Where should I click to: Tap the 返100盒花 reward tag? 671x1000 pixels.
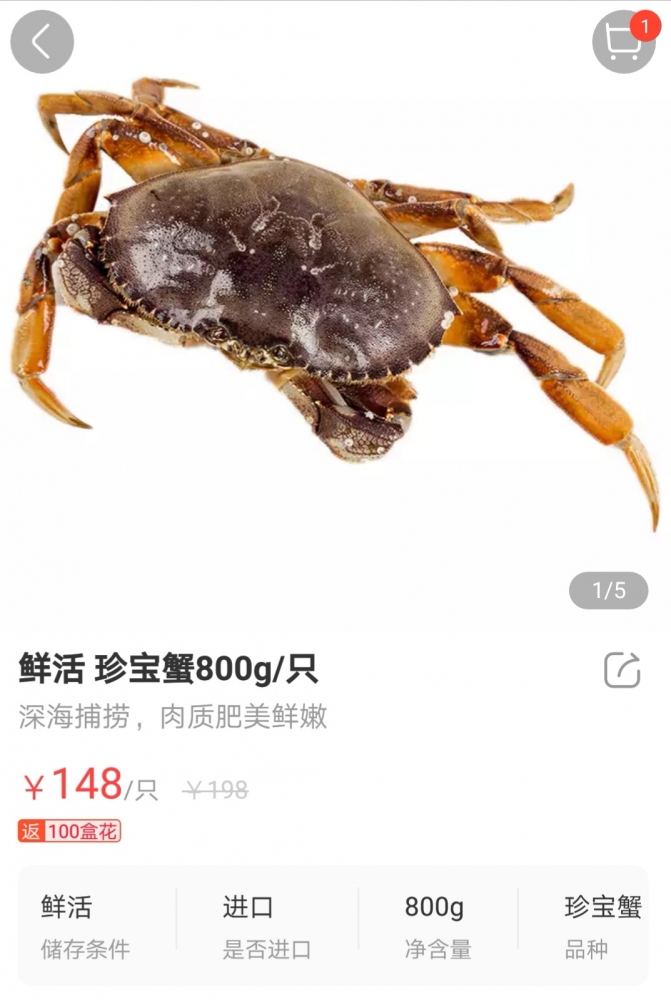tap(70, 831)
